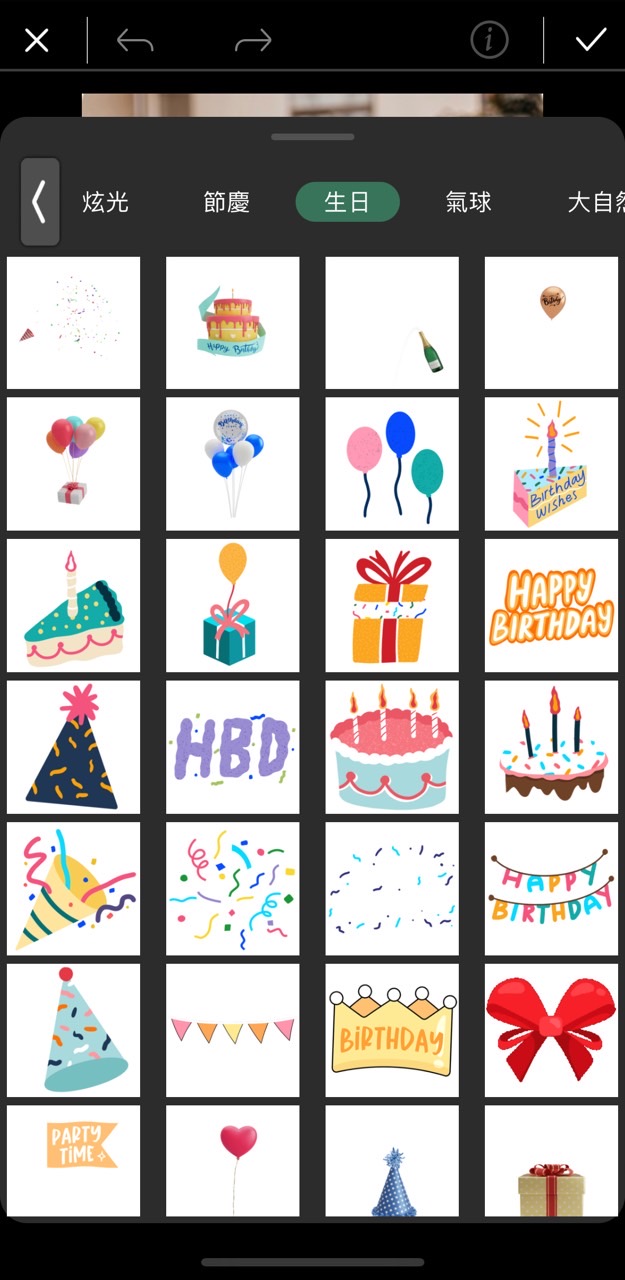Switch to the 炫光 sticker category
Screen dimensions: 625x1280
(x=106, y=202)
